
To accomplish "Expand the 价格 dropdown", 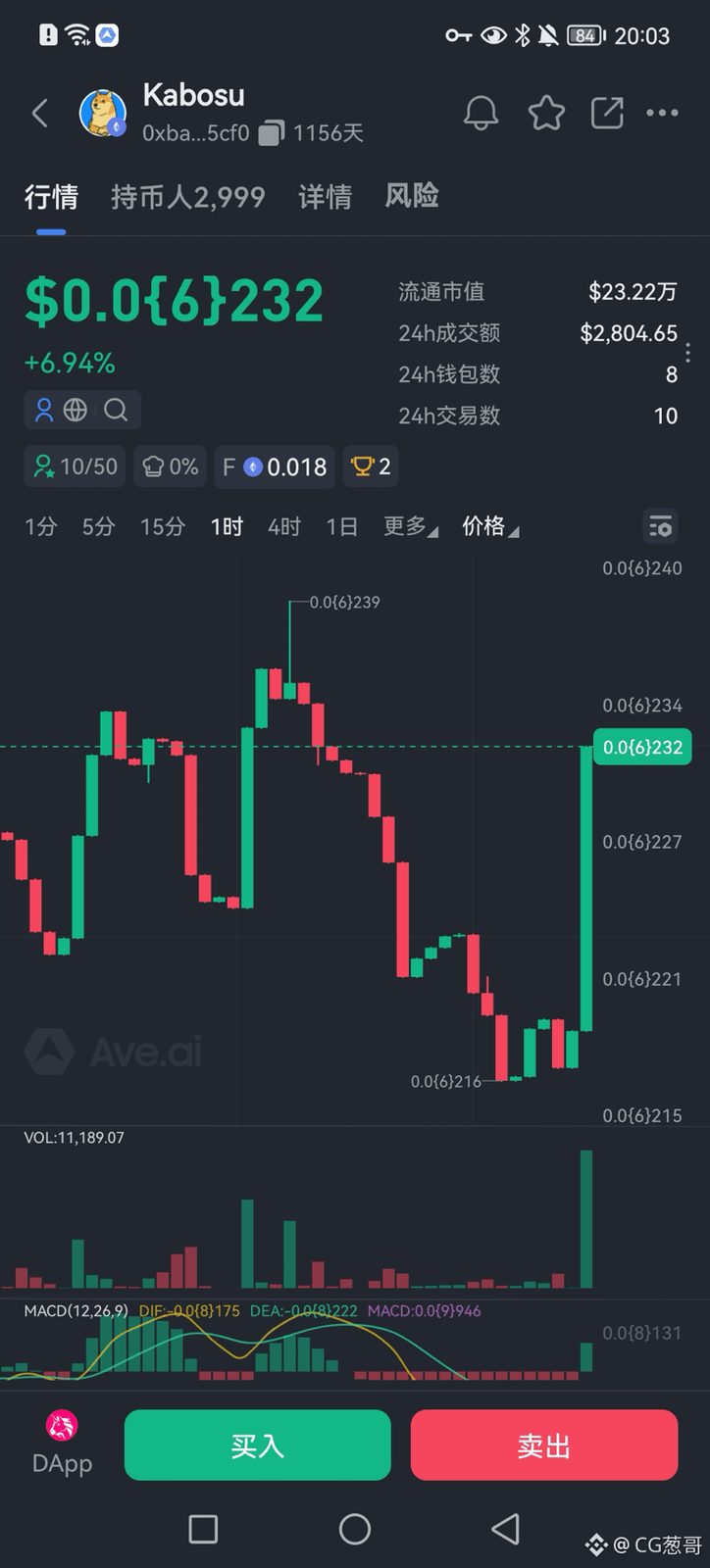I will tap(490, 527).
